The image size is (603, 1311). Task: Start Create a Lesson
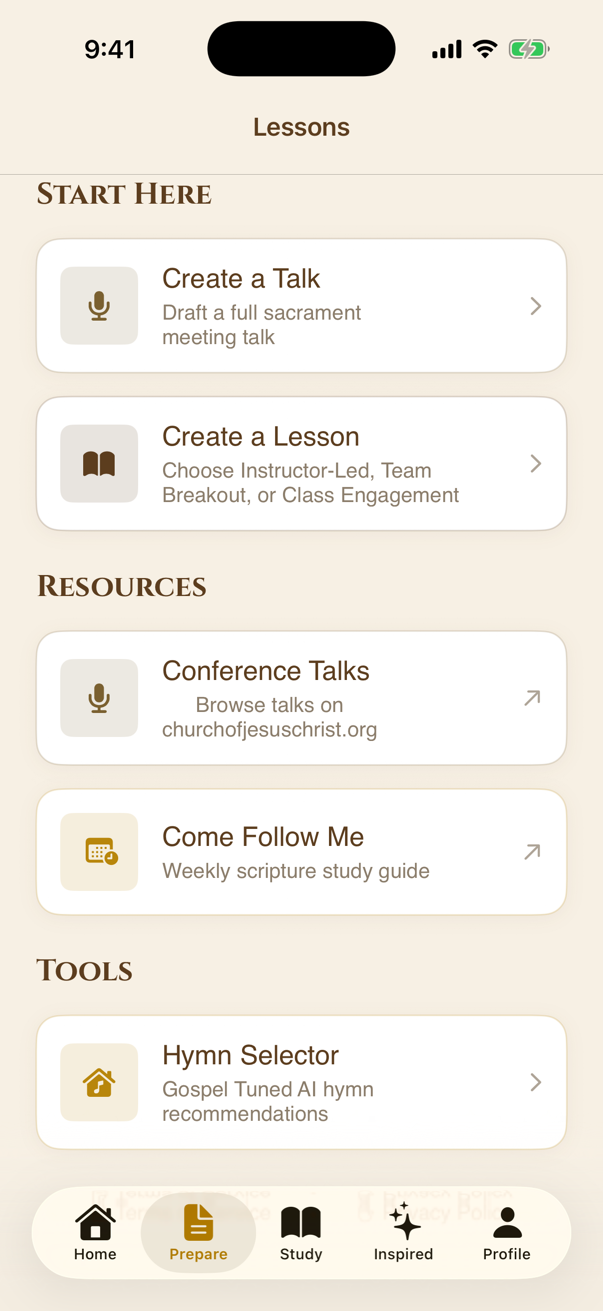click(x=301, y=464)
